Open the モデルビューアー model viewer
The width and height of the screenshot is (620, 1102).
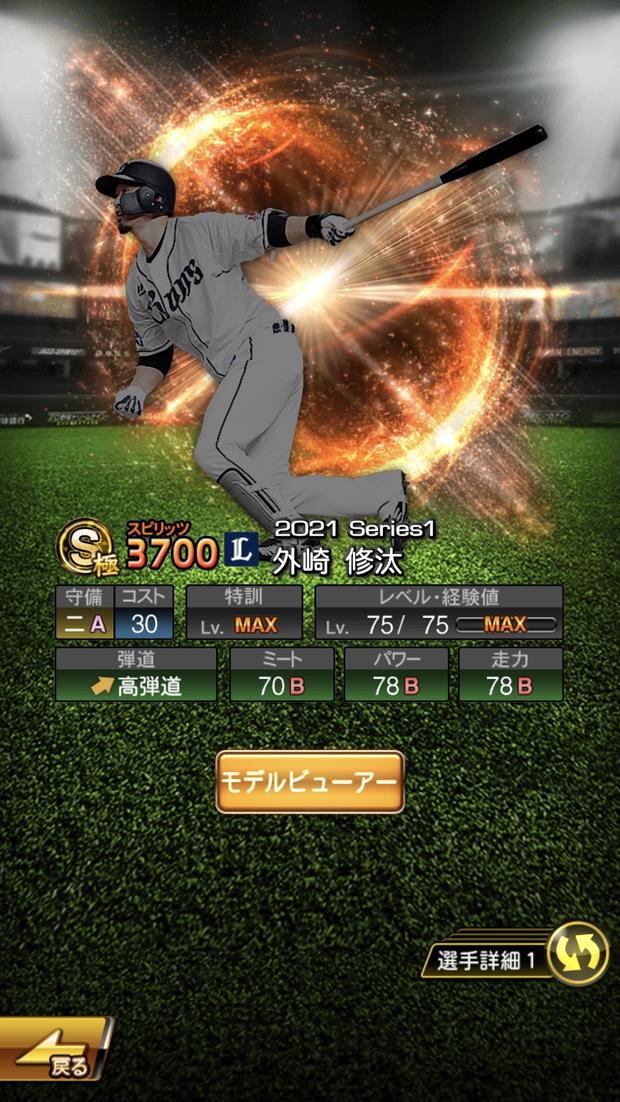point(310,782)
